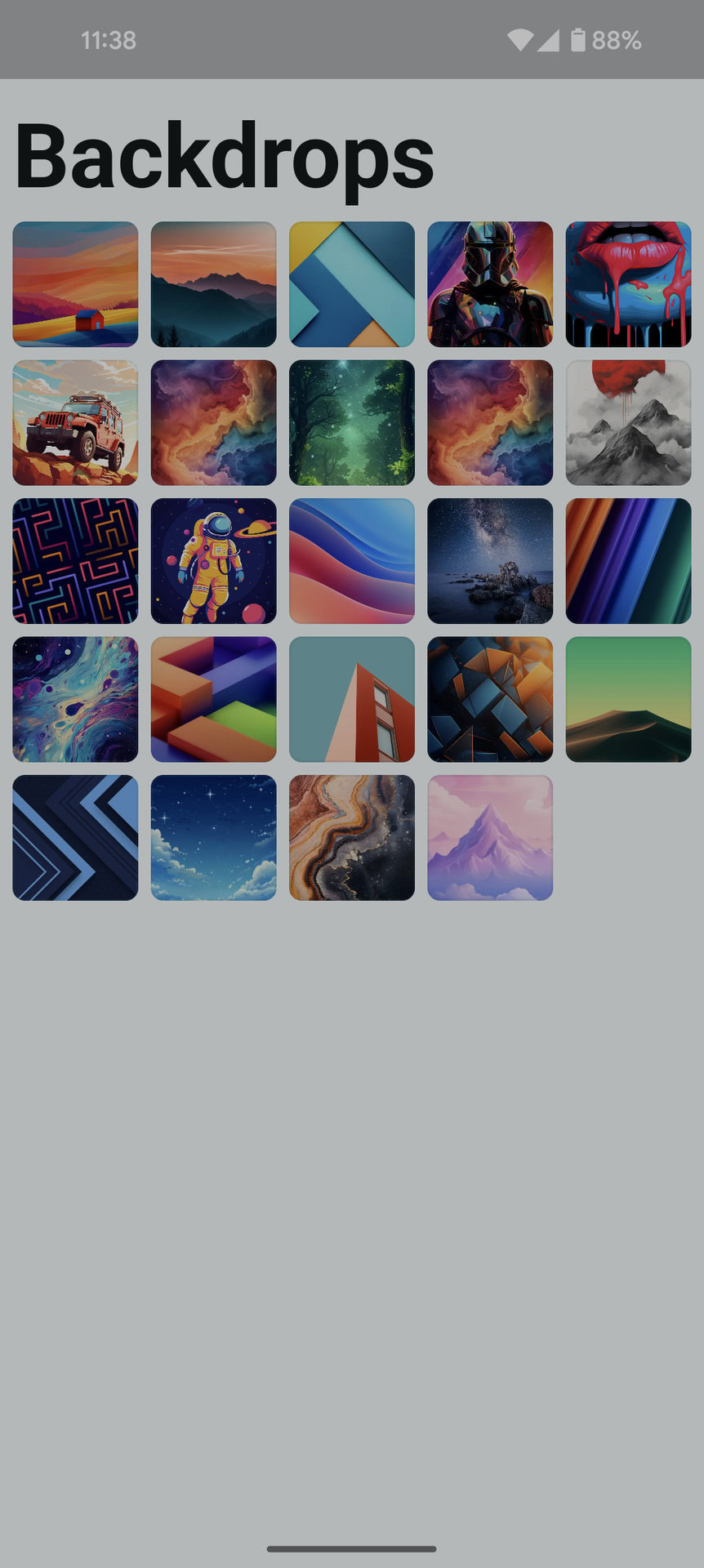Open the blue and yellow geometric wallpaper
Screen dimensions: 704x1568
coord(352,284)
